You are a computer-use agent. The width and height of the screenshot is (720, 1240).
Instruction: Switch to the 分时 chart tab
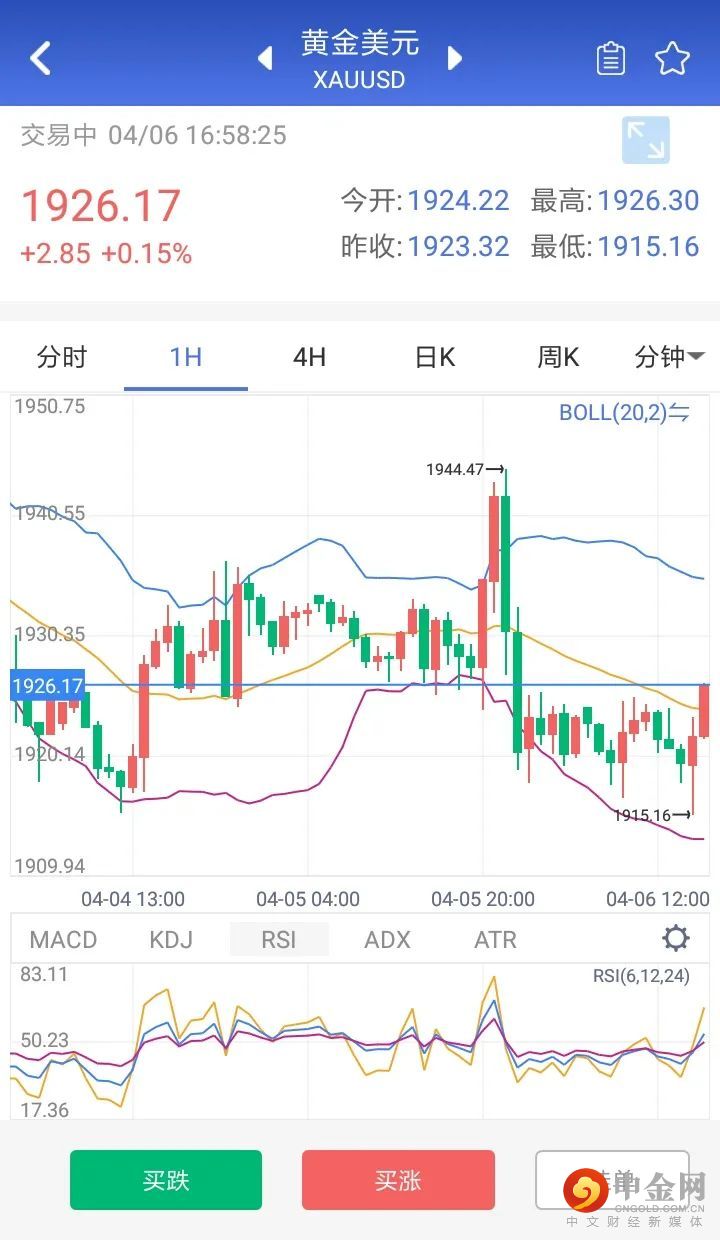pos(62,357)
